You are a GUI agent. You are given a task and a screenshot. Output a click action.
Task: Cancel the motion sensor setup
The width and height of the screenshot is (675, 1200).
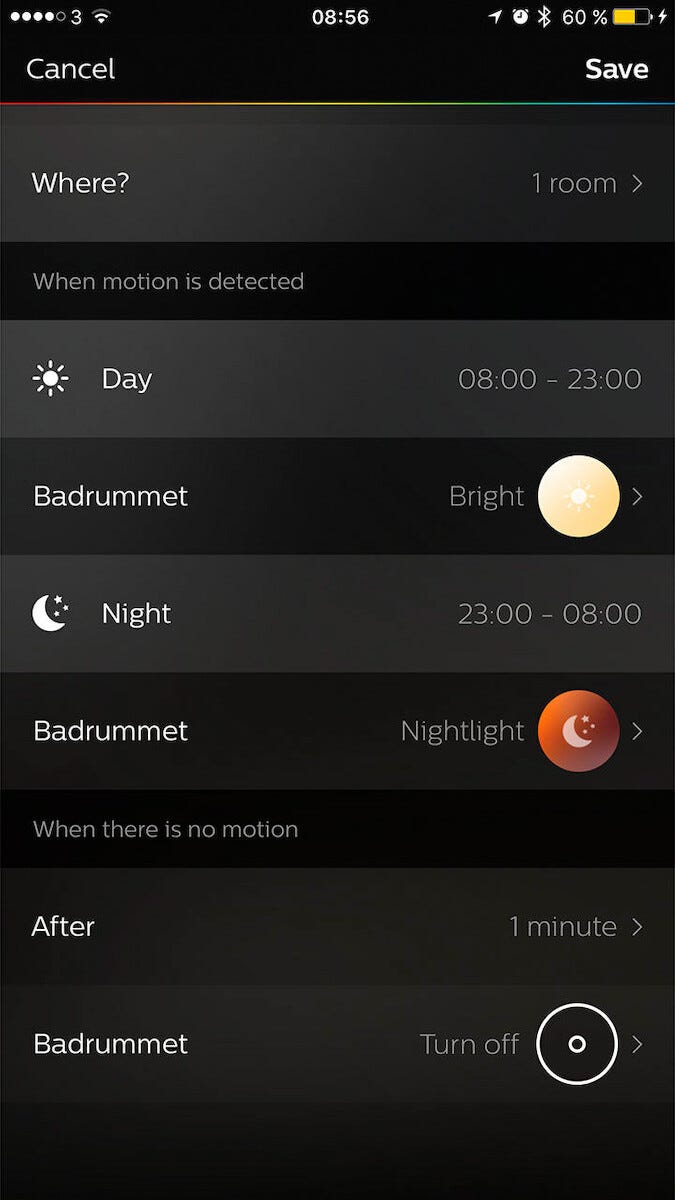tap(70, 69)
